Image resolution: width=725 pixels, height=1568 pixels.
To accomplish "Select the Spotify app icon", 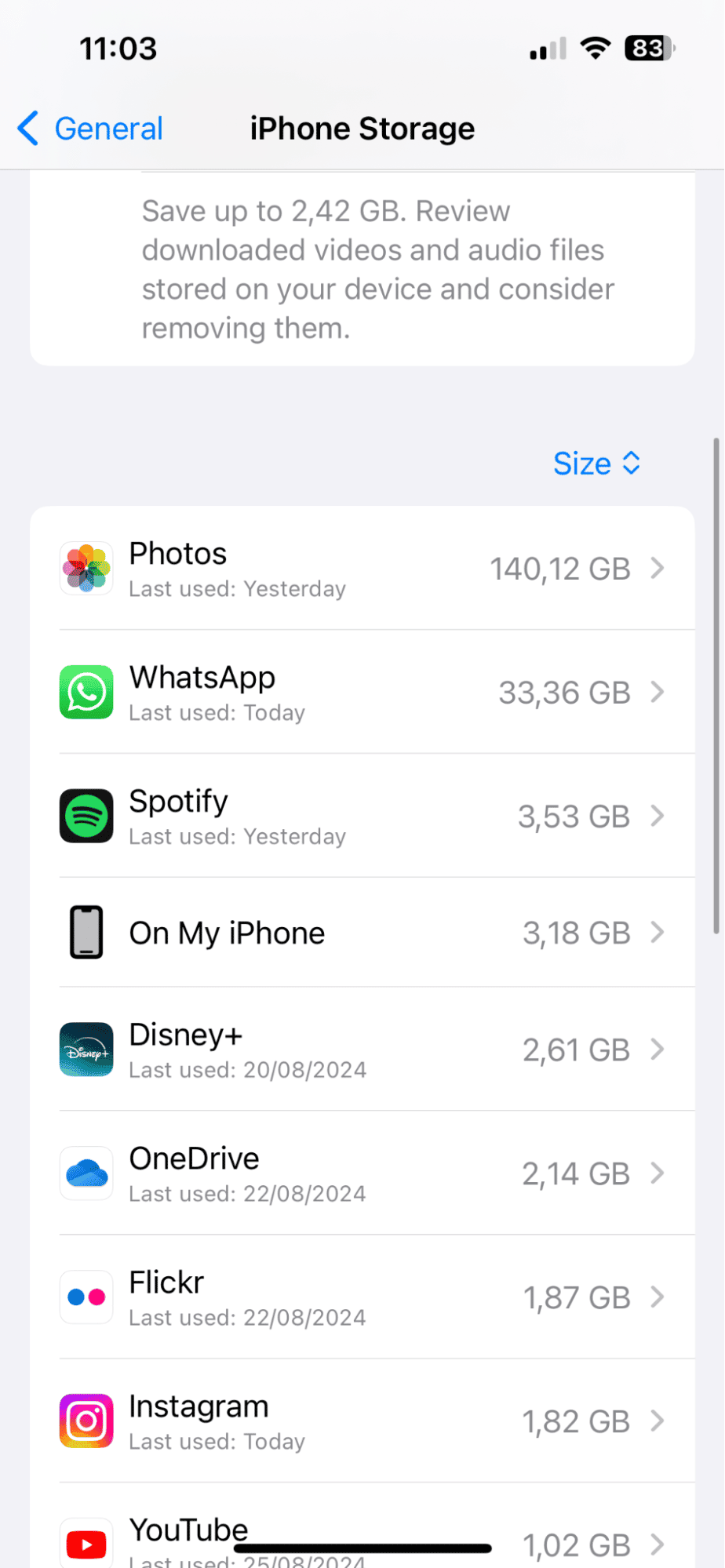I will (86, 815).
